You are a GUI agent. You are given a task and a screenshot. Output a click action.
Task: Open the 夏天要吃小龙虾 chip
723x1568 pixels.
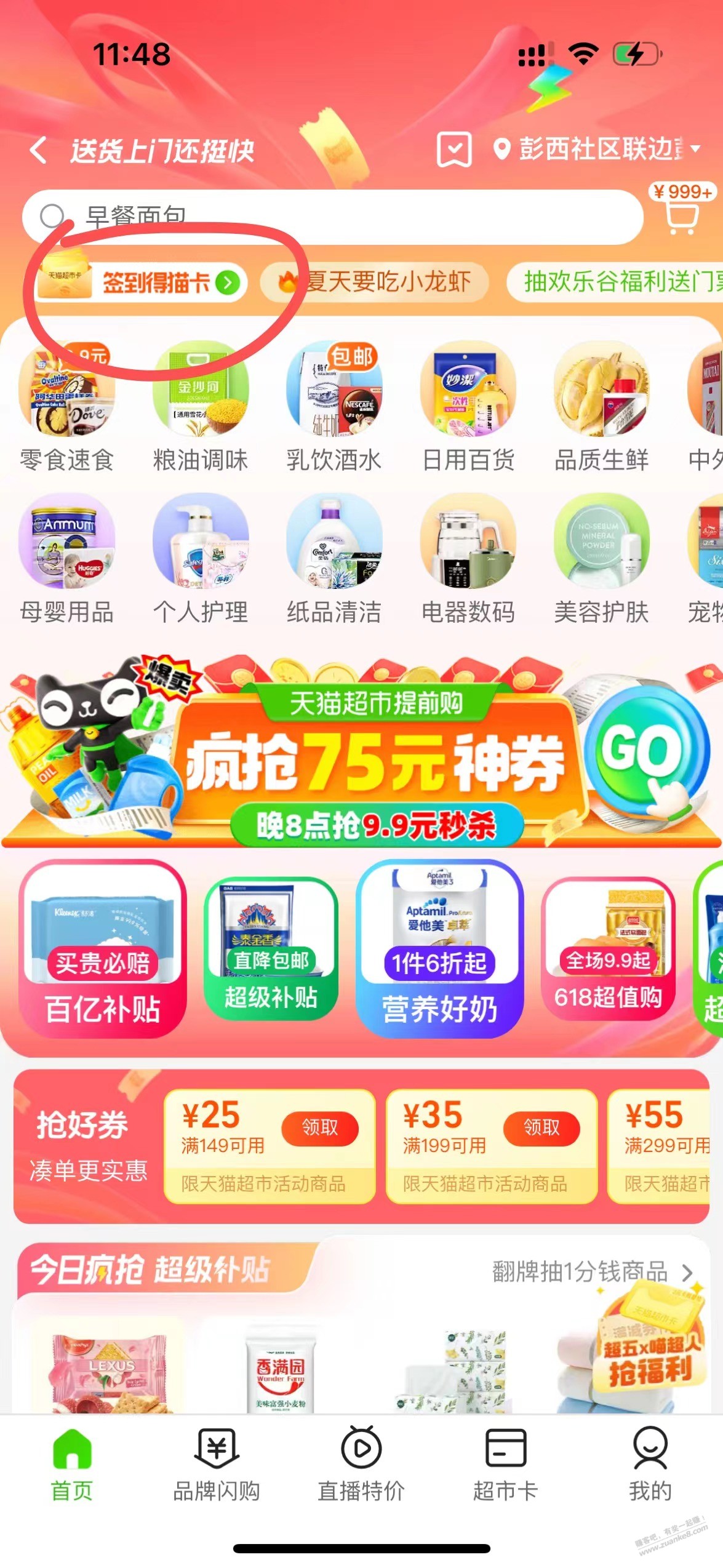tap(375, 282)
